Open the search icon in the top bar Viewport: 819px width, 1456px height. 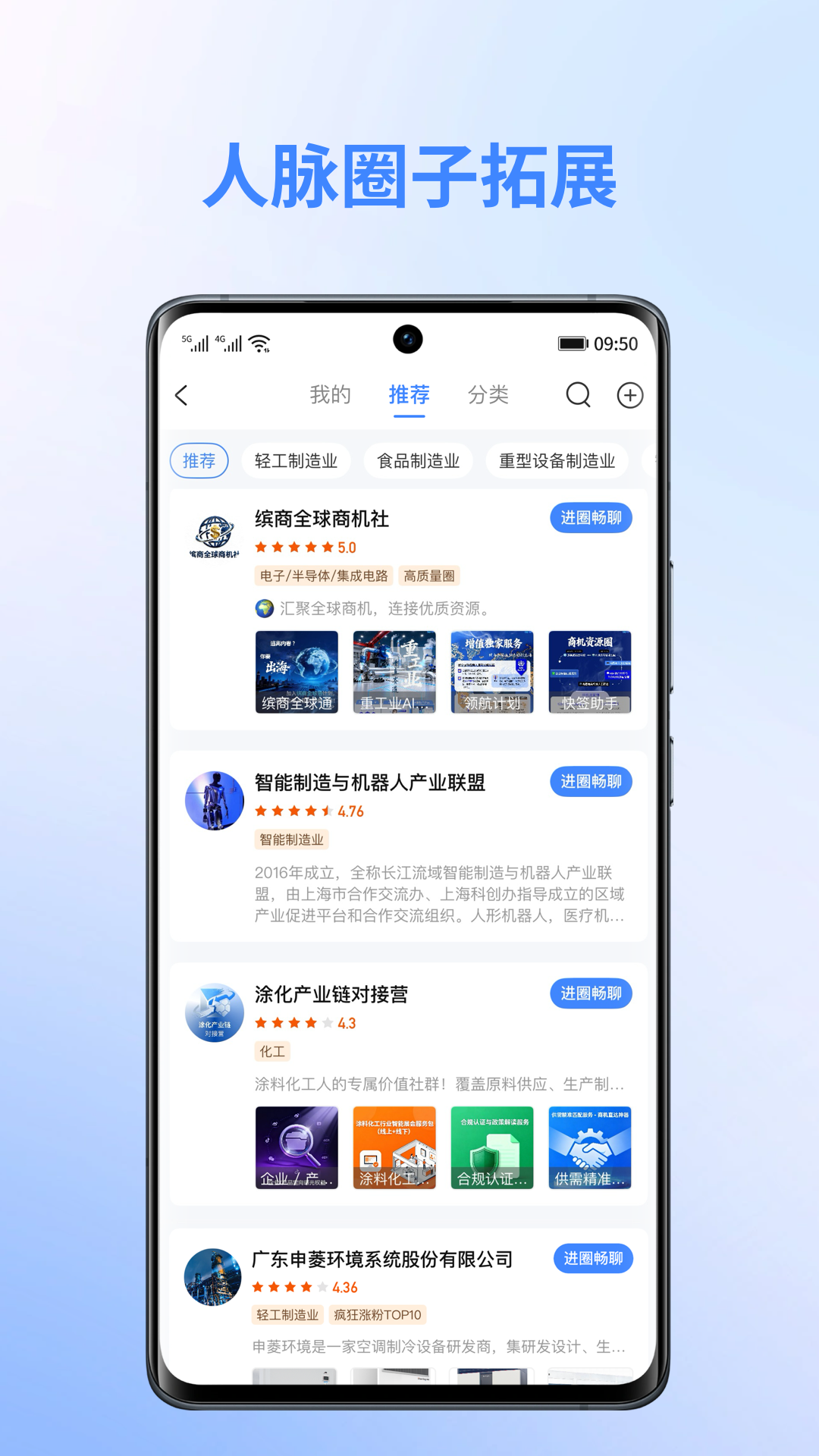pos(578,396)
